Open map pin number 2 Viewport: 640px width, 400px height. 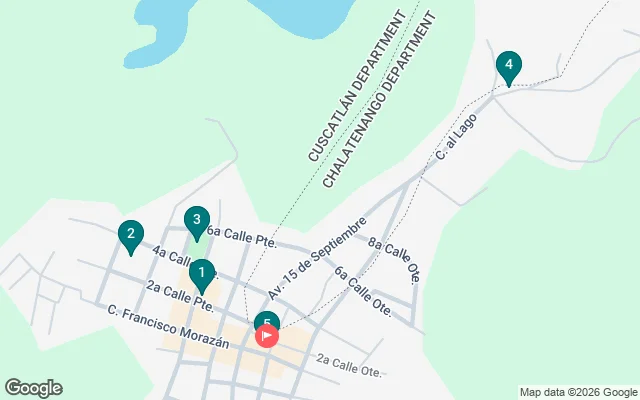click(129, 235)
